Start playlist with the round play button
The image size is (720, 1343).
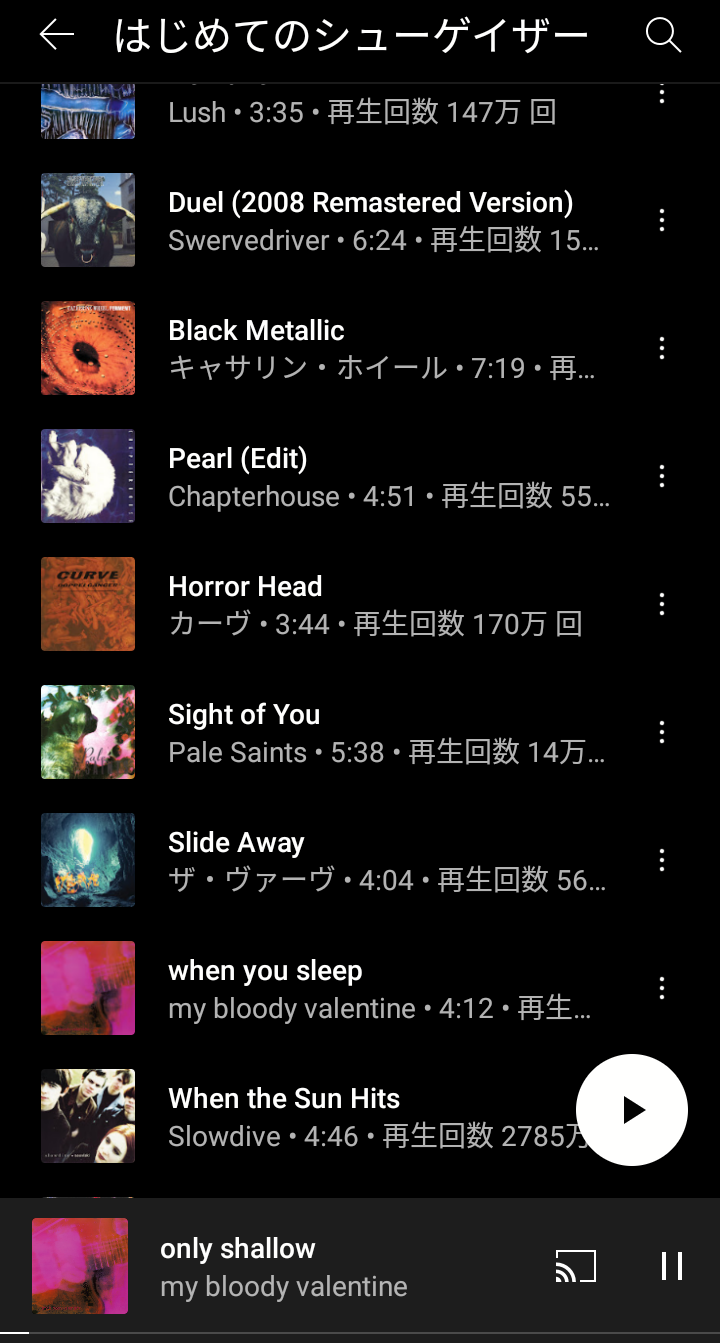point(632,1110)
